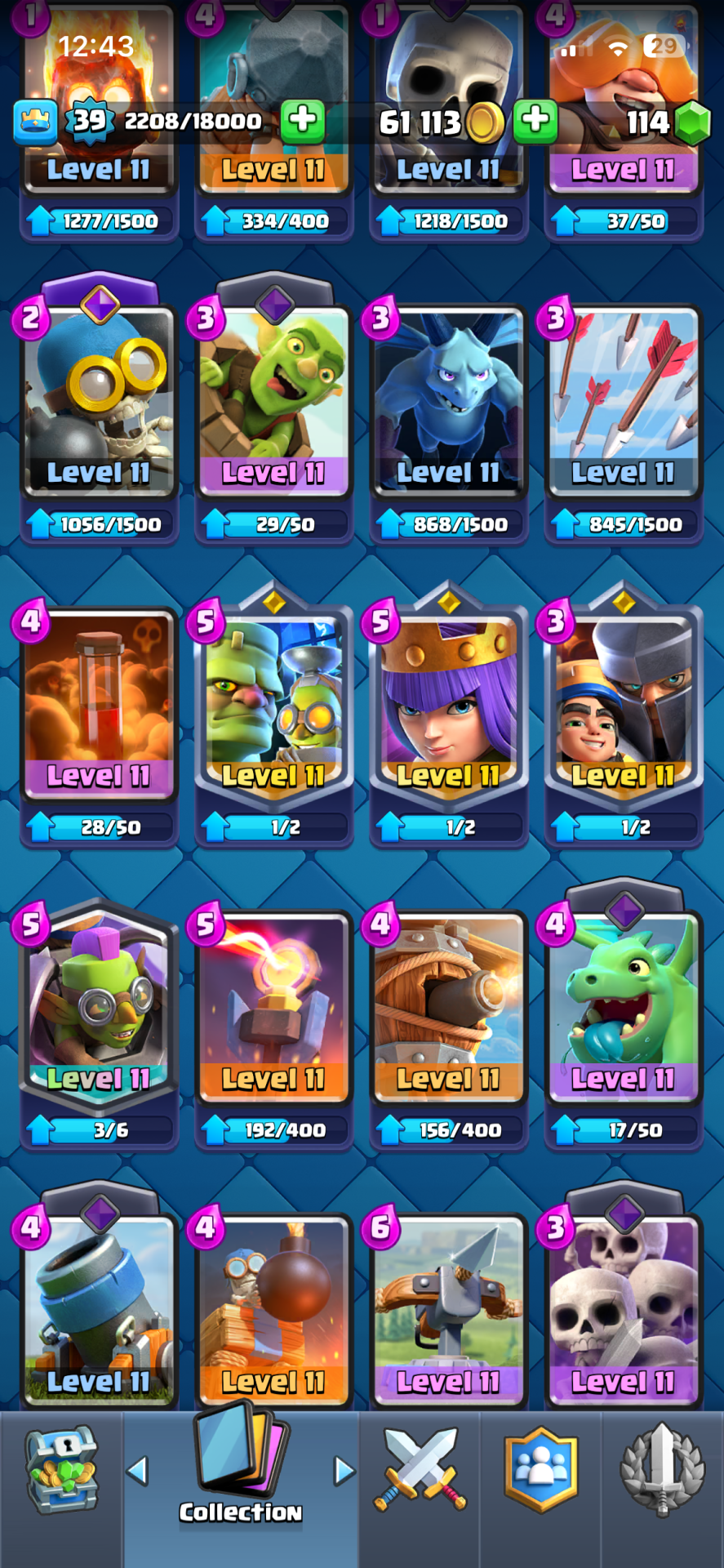Switch to the Shop tab
Screen dimensions: 724x1568
tap(62, 1470)
